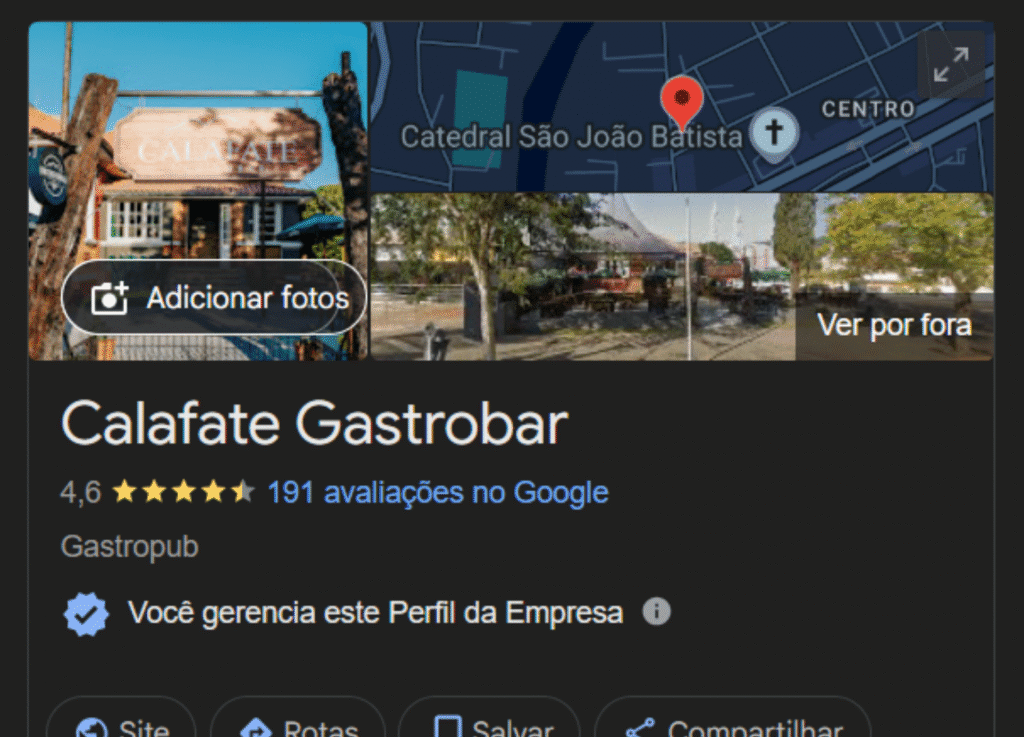This screenshot has height=737, width=1024.
Task: Open the business Site button
Action: (121, 724)
